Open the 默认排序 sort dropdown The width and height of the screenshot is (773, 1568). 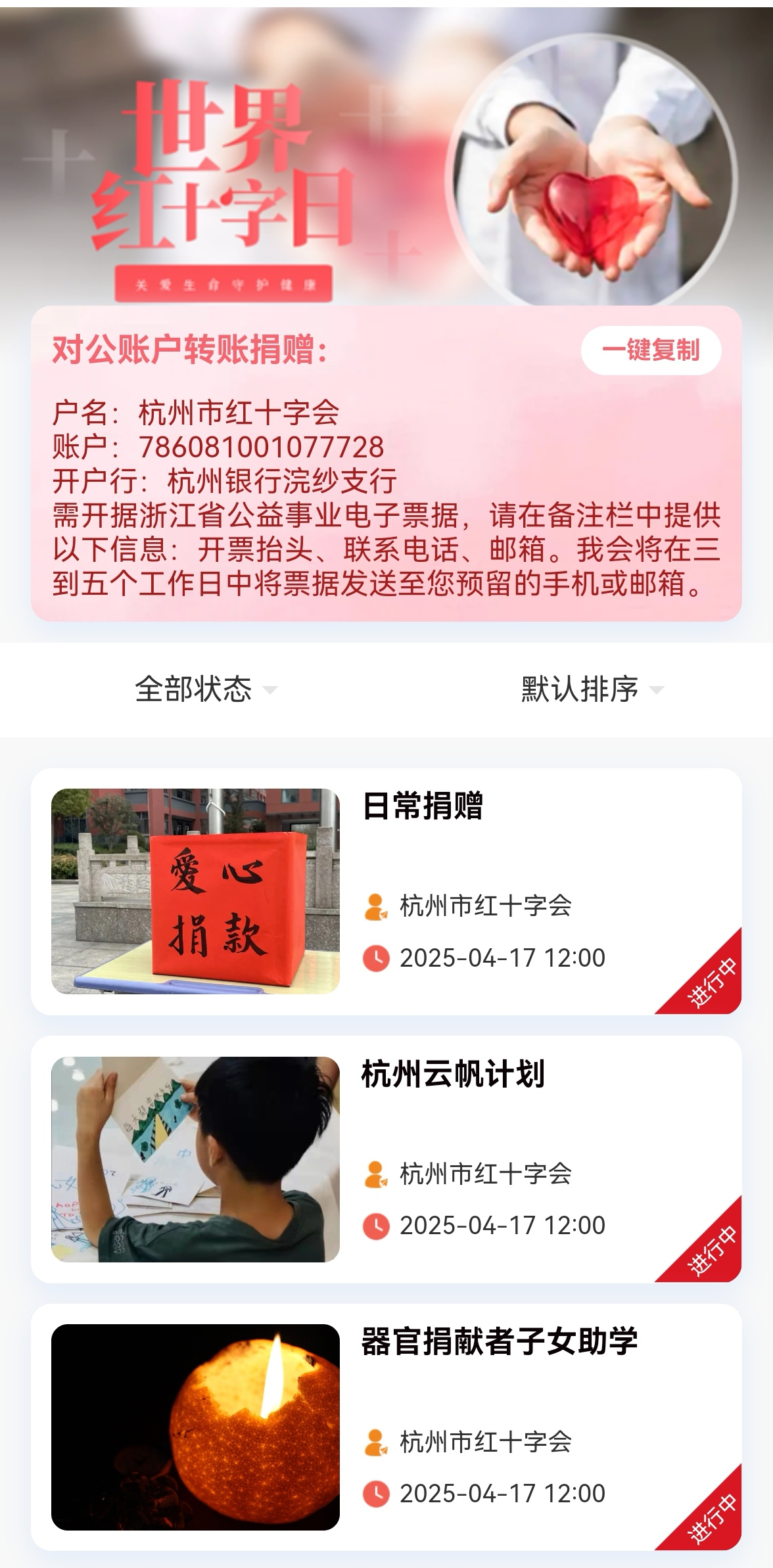pos(592,689)
